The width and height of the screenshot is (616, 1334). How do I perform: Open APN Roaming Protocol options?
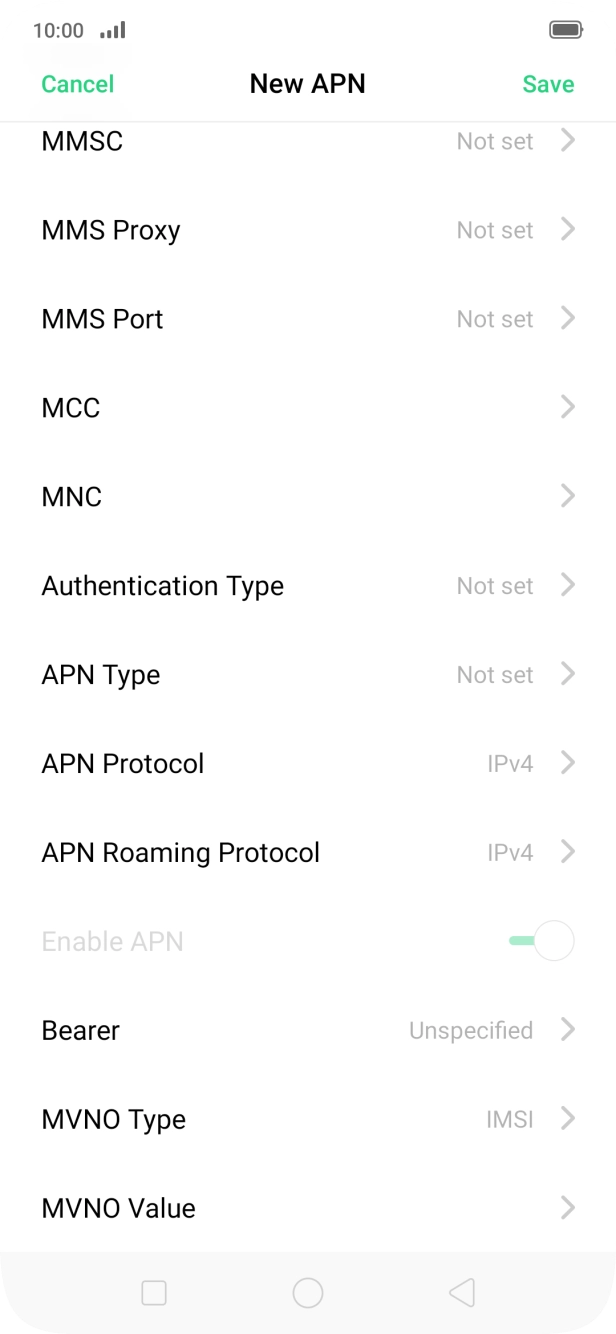tap(308, 853)
